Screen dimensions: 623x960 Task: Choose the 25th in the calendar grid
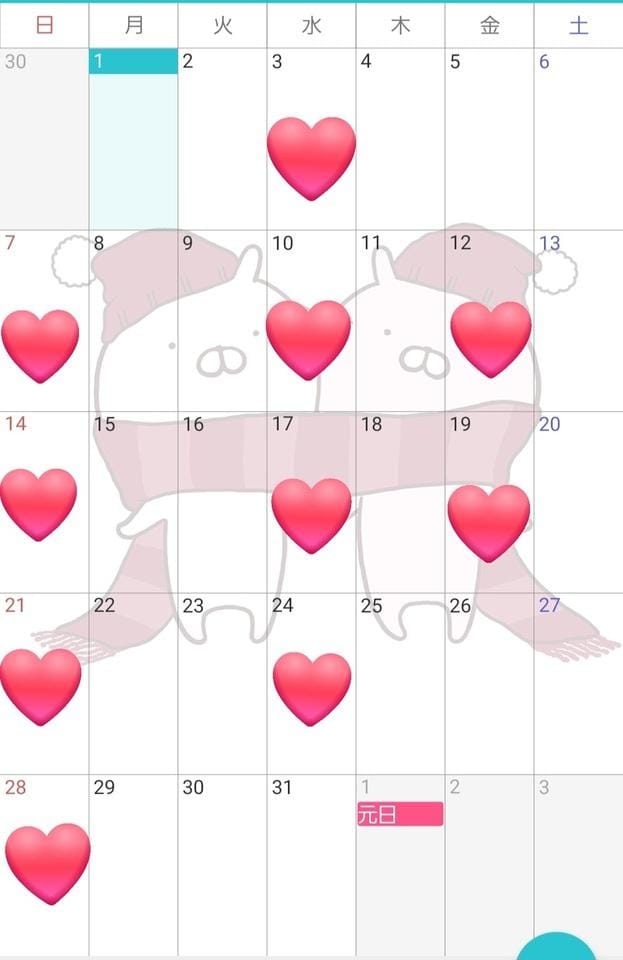(x=400, y=682)
